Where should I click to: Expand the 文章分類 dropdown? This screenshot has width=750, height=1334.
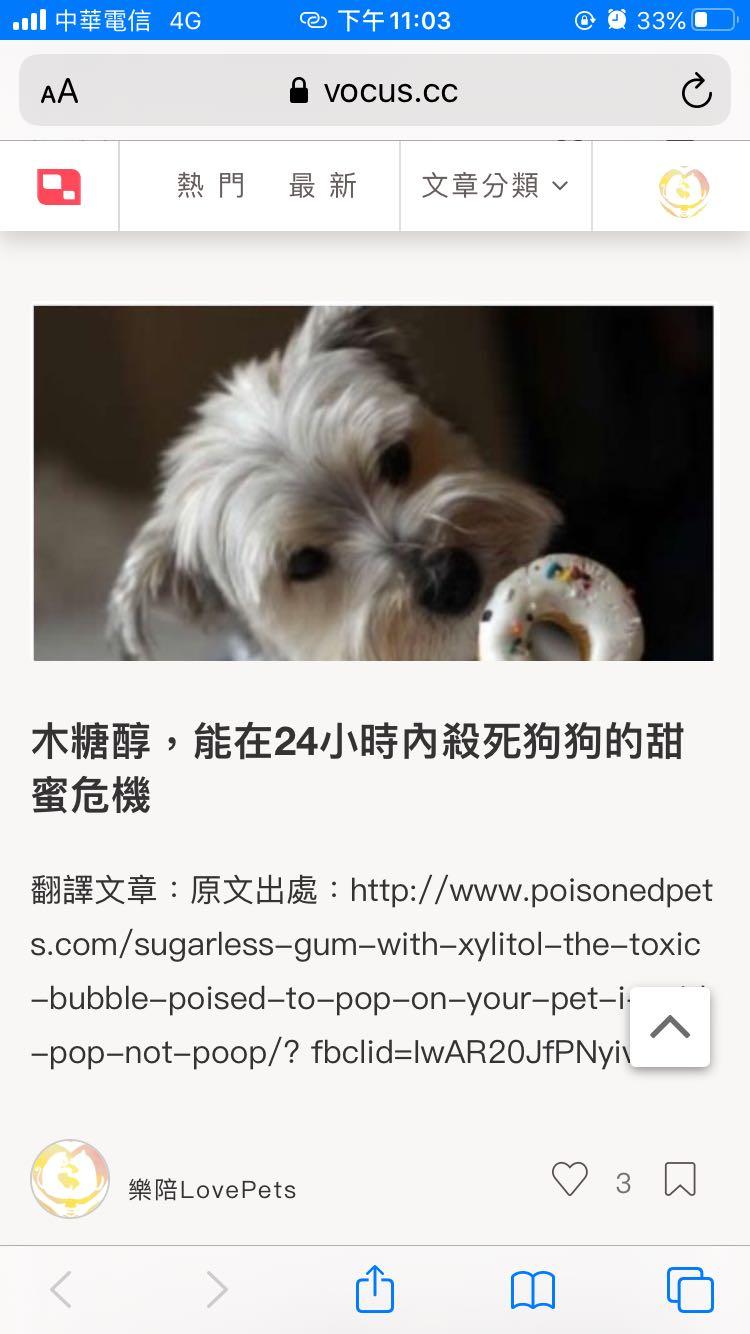(x=495, y=186)
